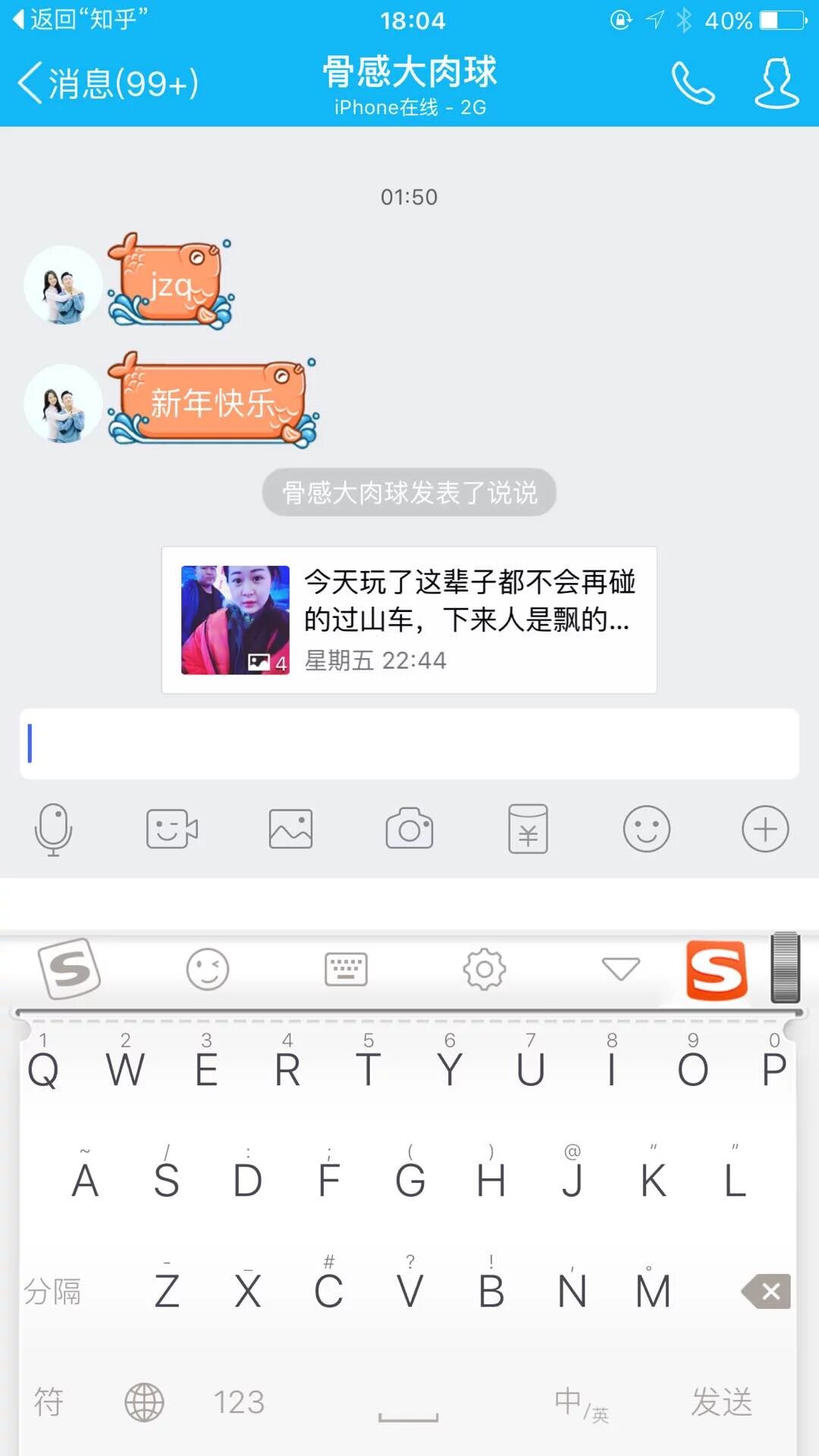Image resolution: width=819 pixels, height=1456 pixels.
Task: Pick a picture from the gallery
Action: click(x=290, y=830)
